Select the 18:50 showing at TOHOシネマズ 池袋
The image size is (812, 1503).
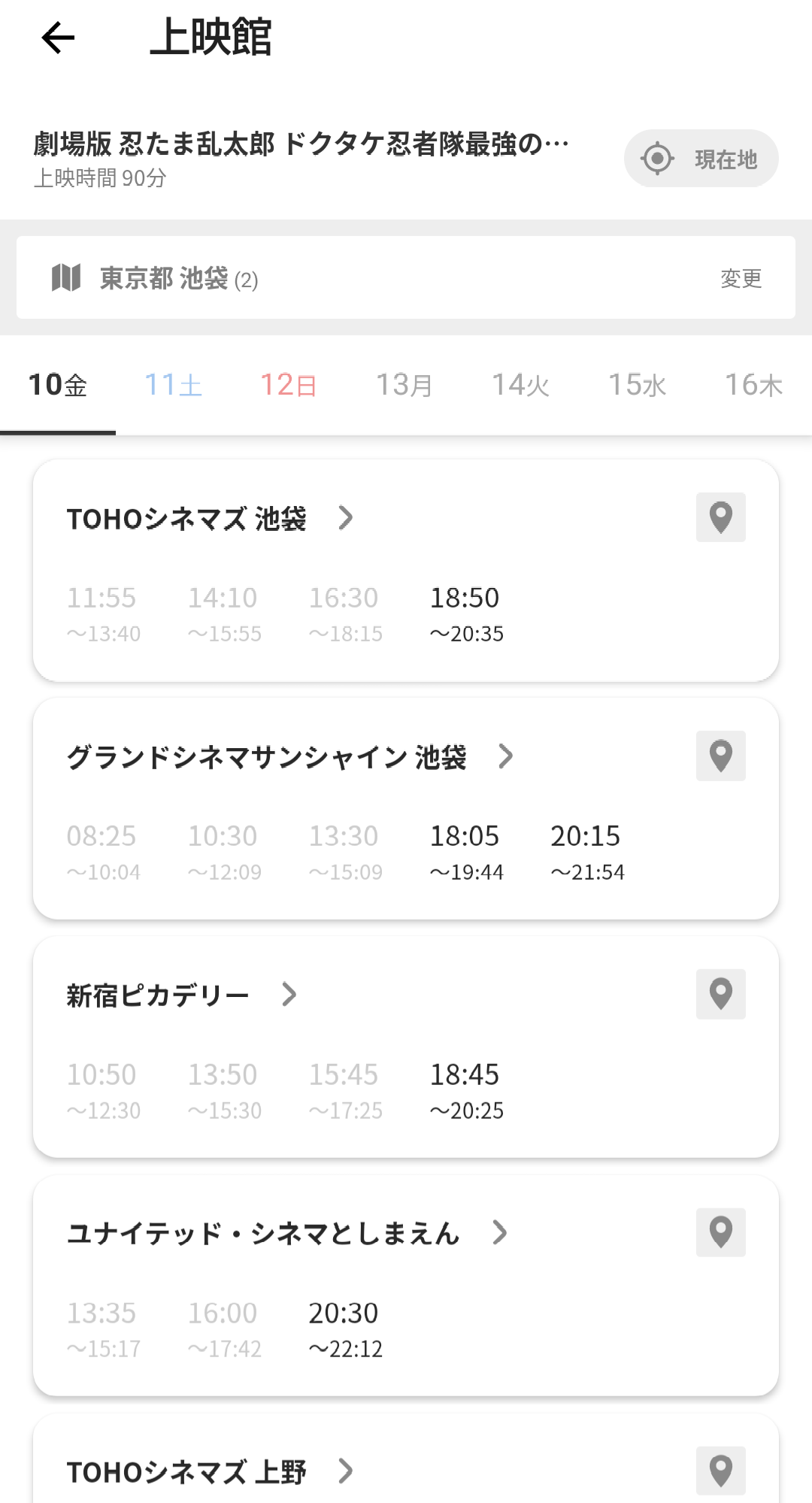pyautogui.click(x=466, y=614)
